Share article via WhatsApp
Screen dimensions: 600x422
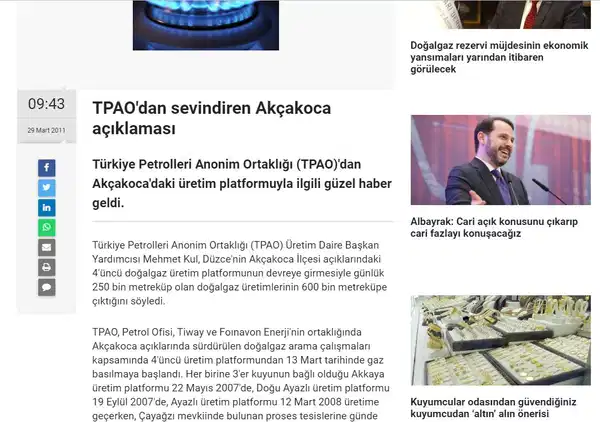pyautogui.click(x=47, y=228)
